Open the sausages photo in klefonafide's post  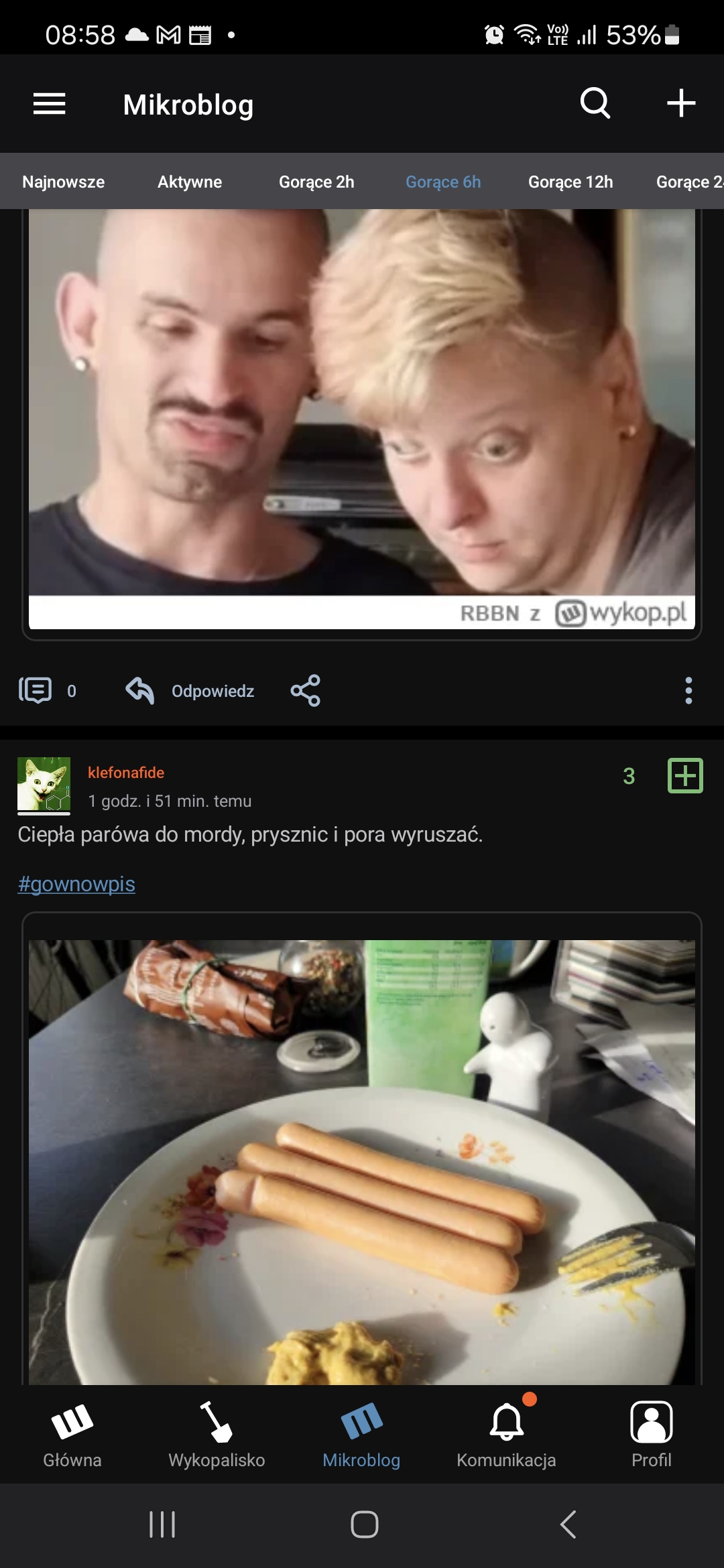[x=362, y=1159]
